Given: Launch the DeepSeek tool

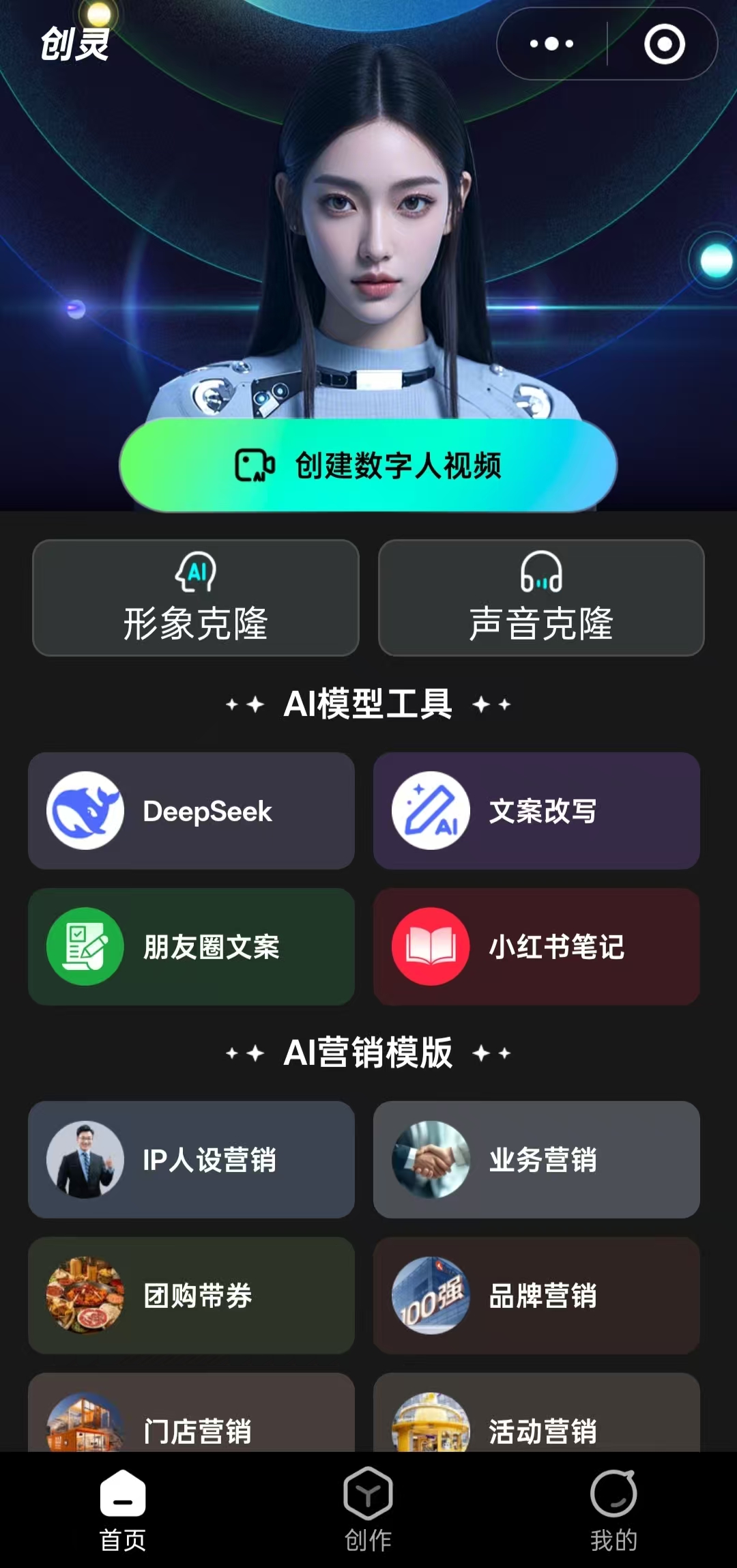Looking at the screenshot, I should click(191, 811).
